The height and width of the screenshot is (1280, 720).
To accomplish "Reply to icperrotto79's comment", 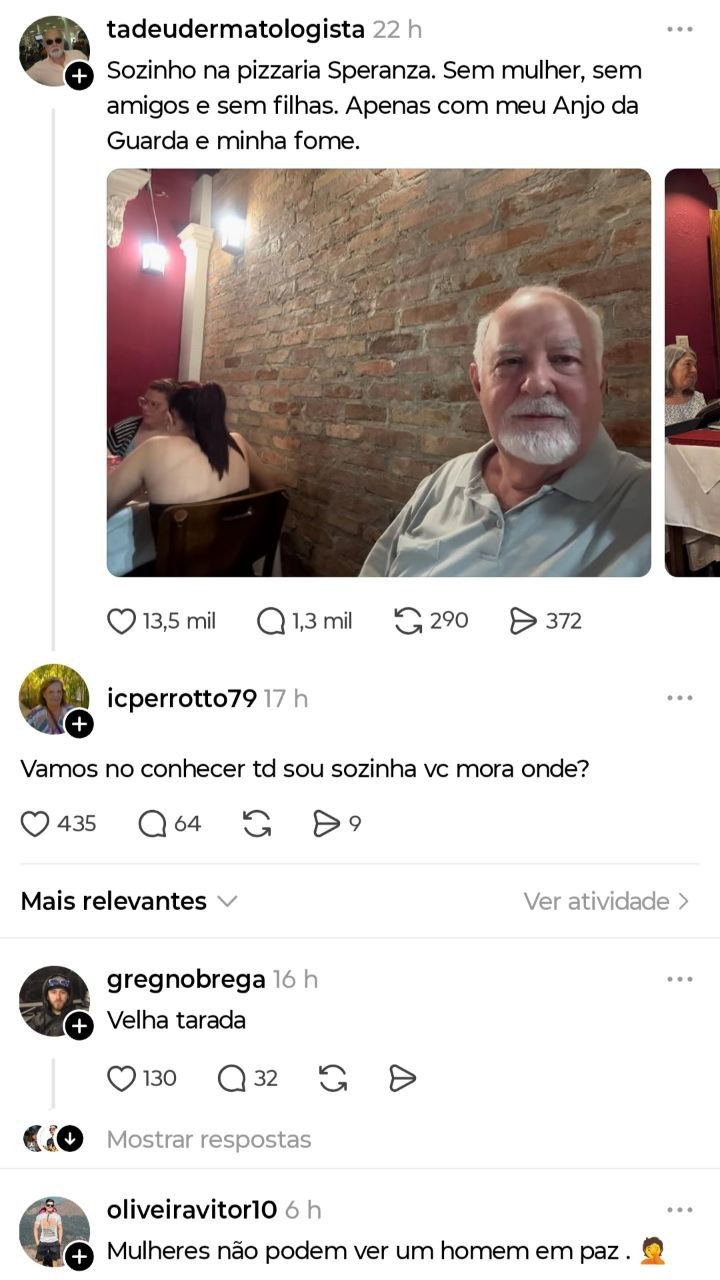I will pos(153,824).
